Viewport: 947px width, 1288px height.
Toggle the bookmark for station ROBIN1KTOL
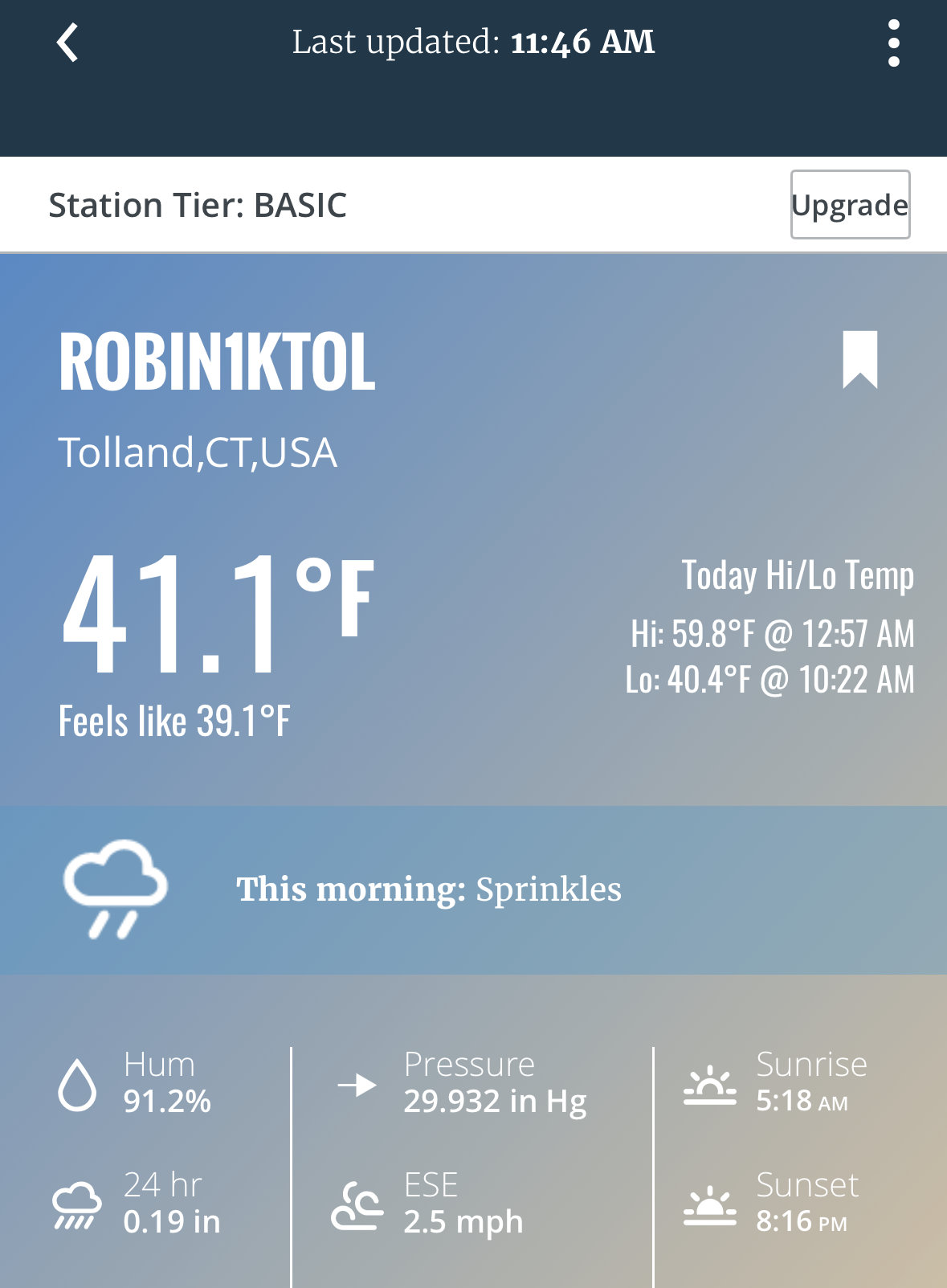point(859,359)
